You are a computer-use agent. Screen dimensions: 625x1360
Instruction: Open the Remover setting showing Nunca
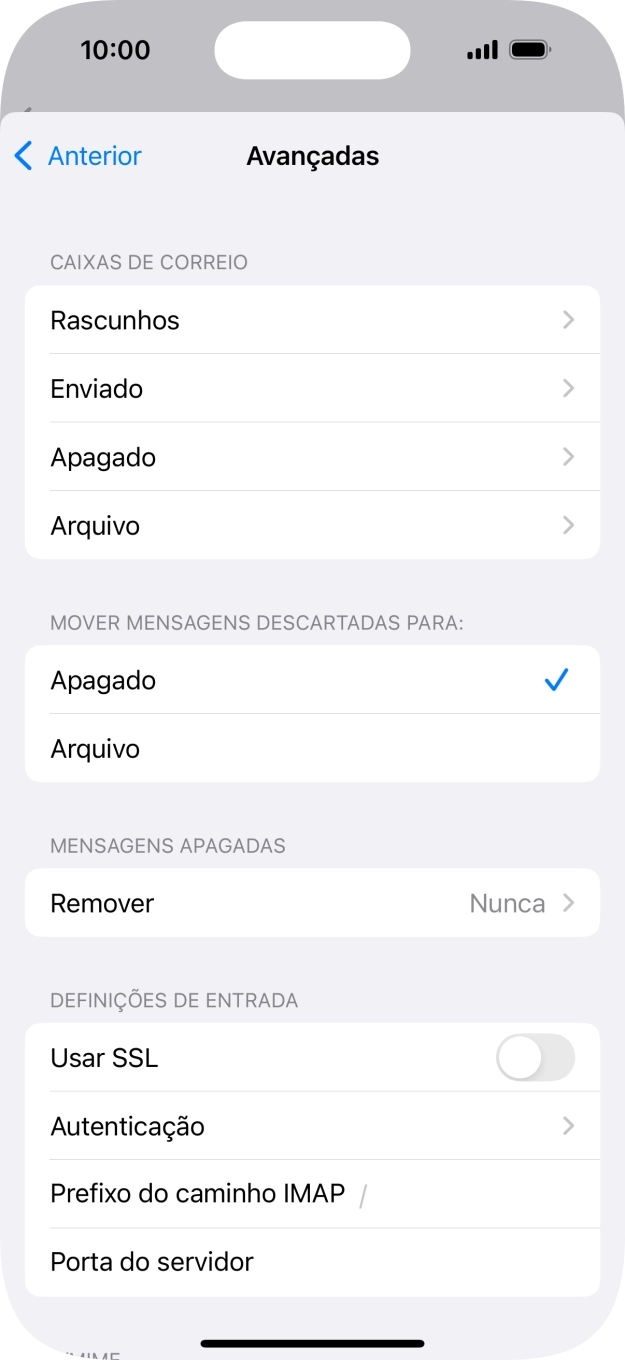pos(312,903)
